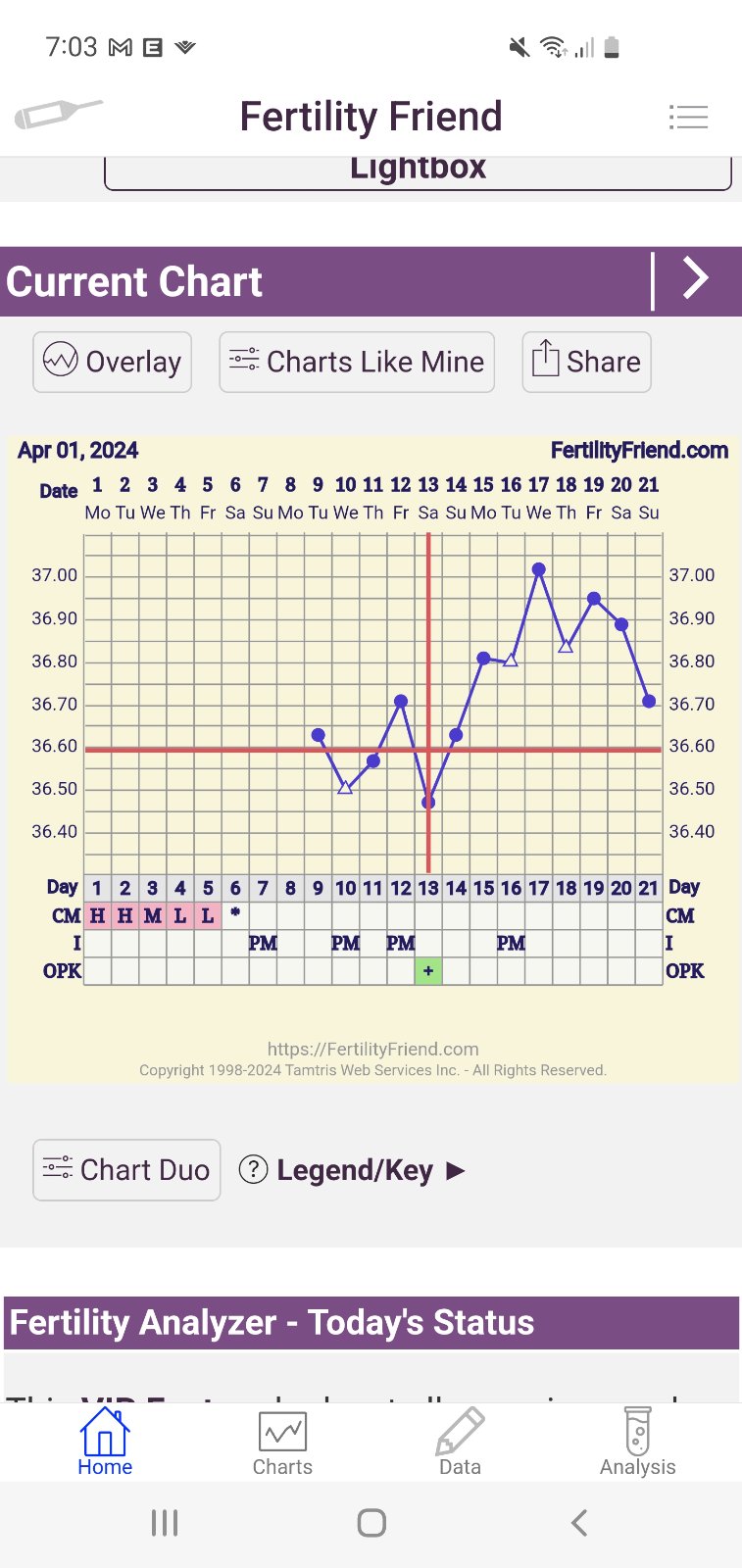Open the hamburger menu icon
This screenshot has width=742, height=1568.
[688, 117]
